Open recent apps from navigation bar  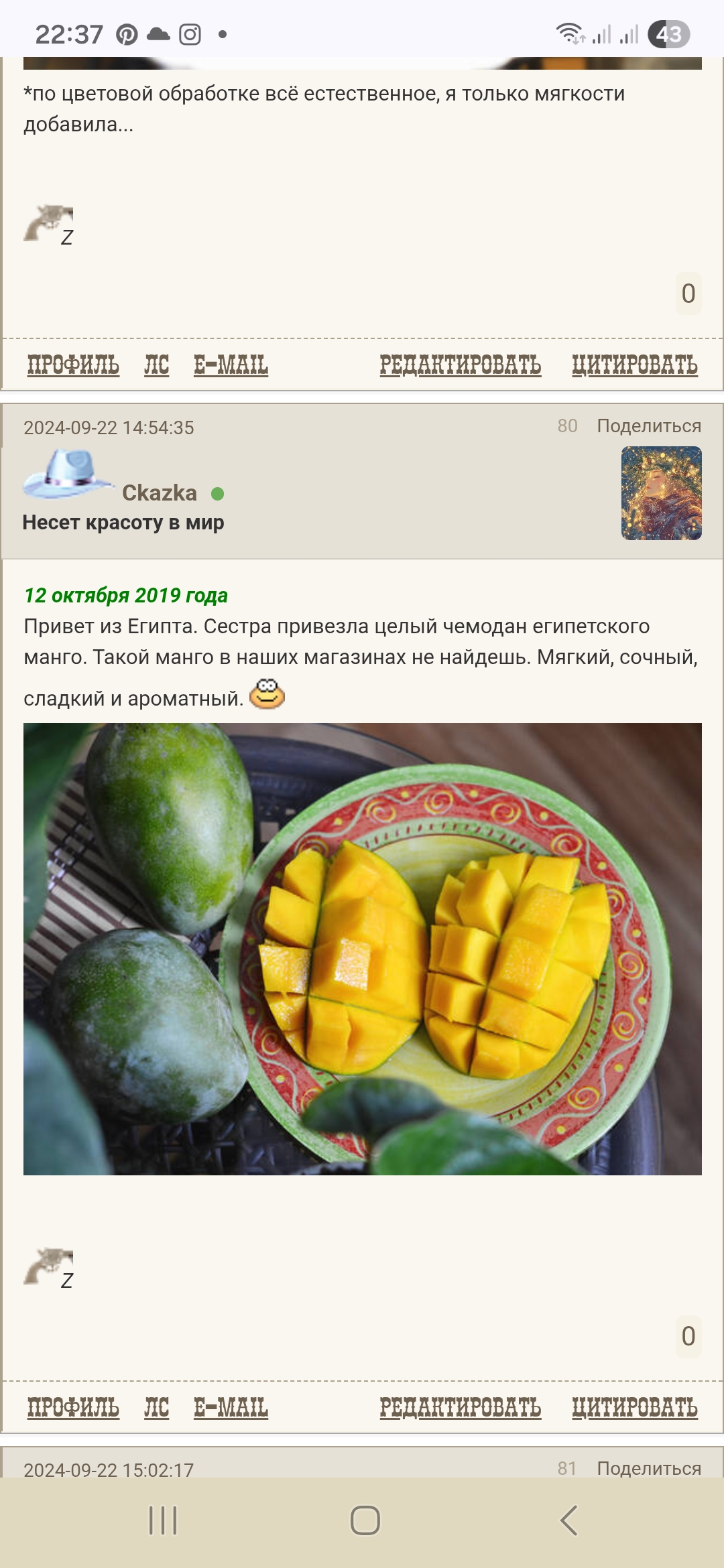(x=163, y=1520)
